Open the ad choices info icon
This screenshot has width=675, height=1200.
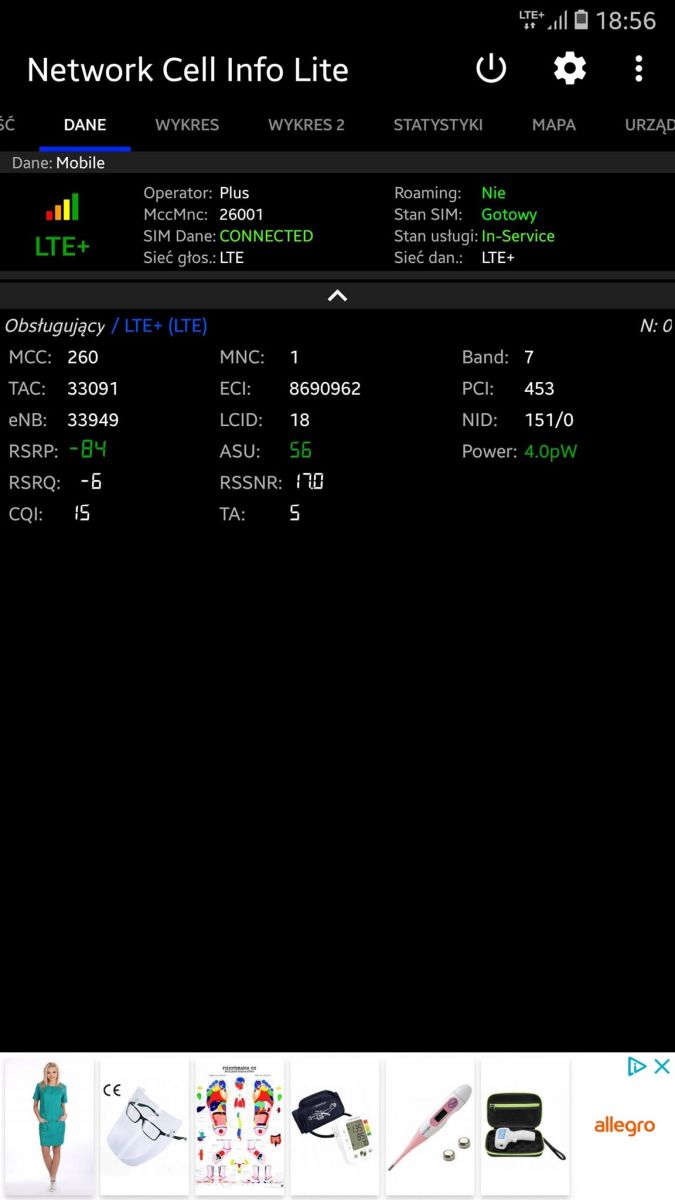[636, 1066]
